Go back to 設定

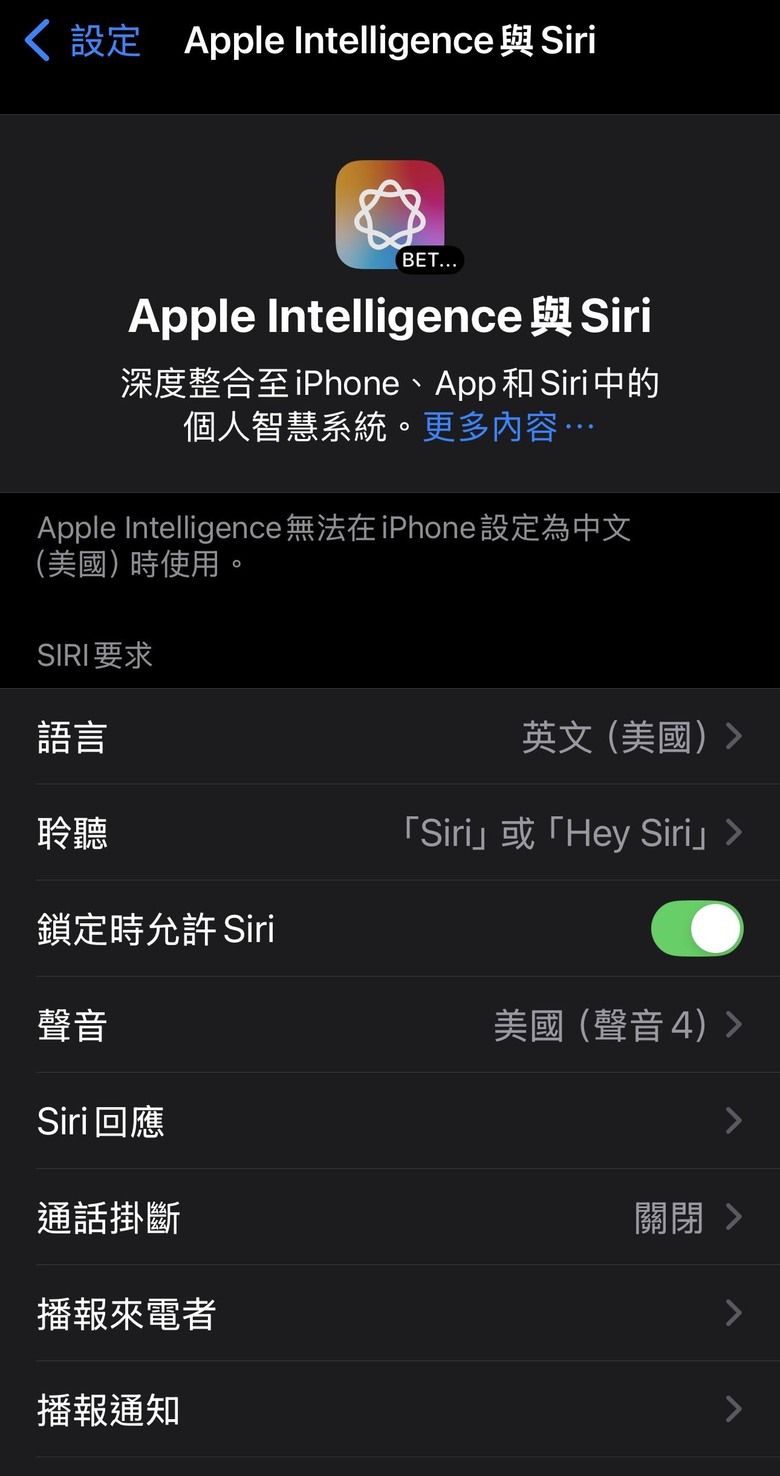(82, 42)
